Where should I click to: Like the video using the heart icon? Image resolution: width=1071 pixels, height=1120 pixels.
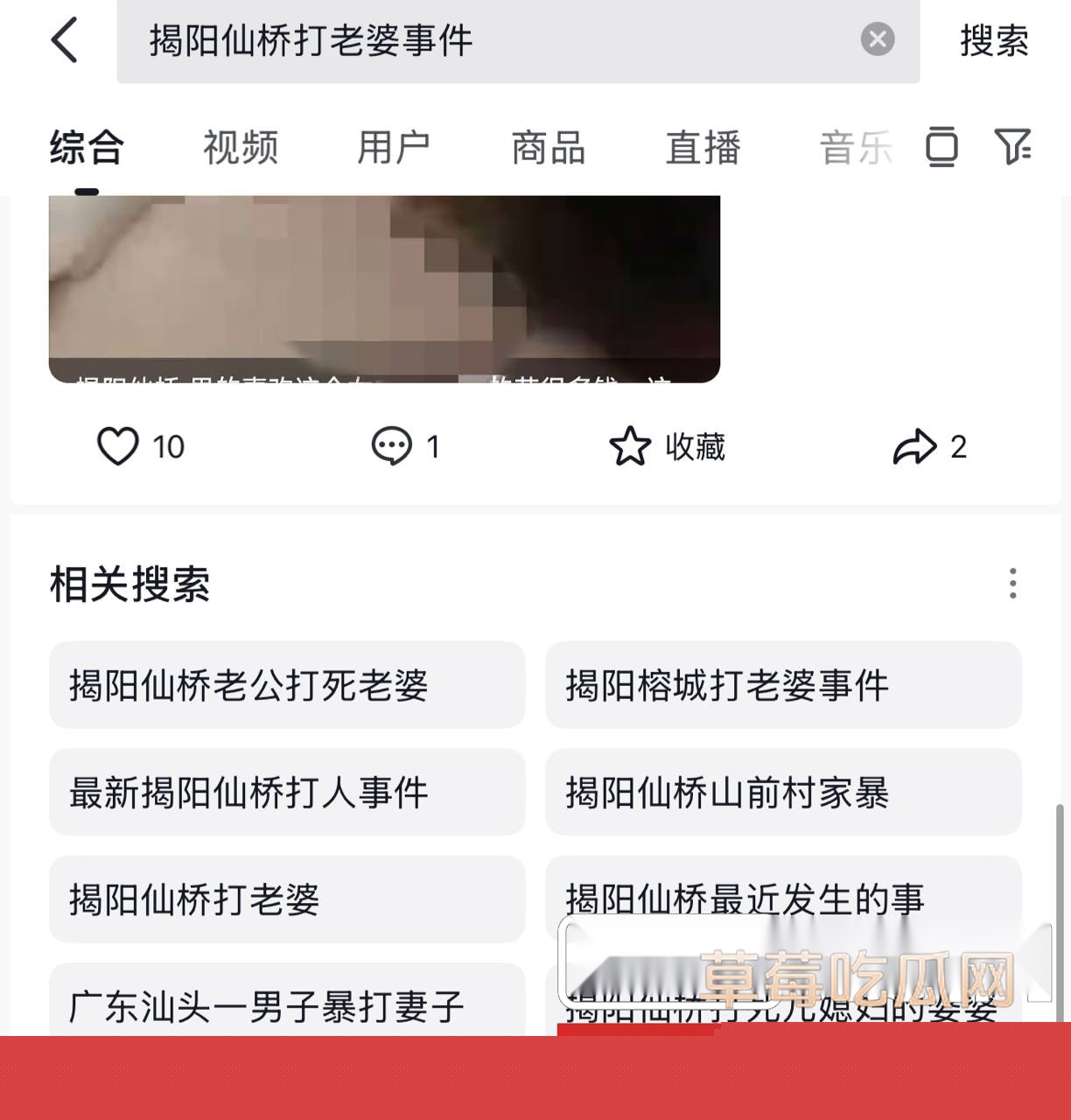pyautogui.click(x=120, y=447)
